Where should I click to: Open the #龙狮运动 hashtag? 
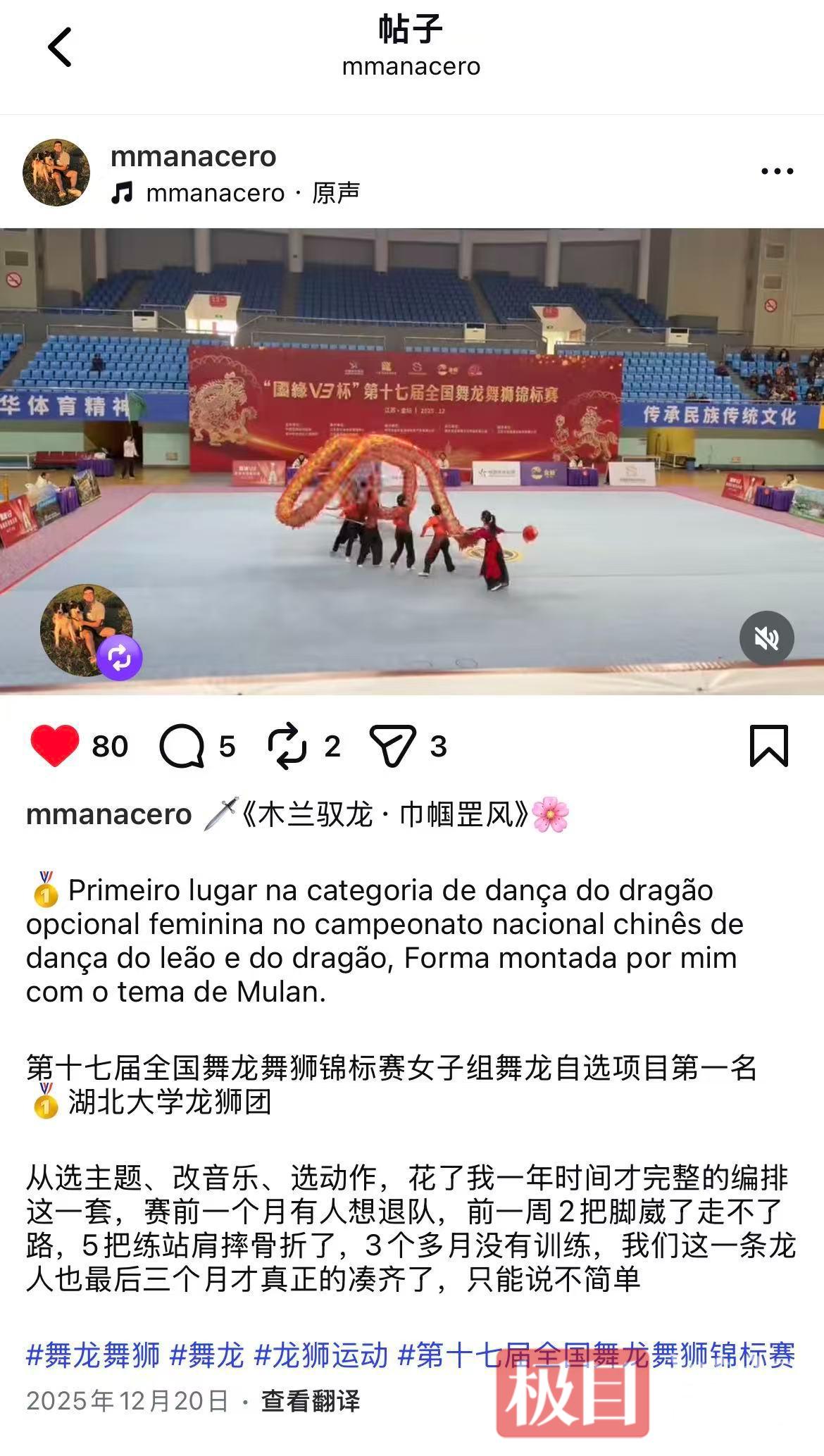pyautogui.click(x=320, y=1356)
